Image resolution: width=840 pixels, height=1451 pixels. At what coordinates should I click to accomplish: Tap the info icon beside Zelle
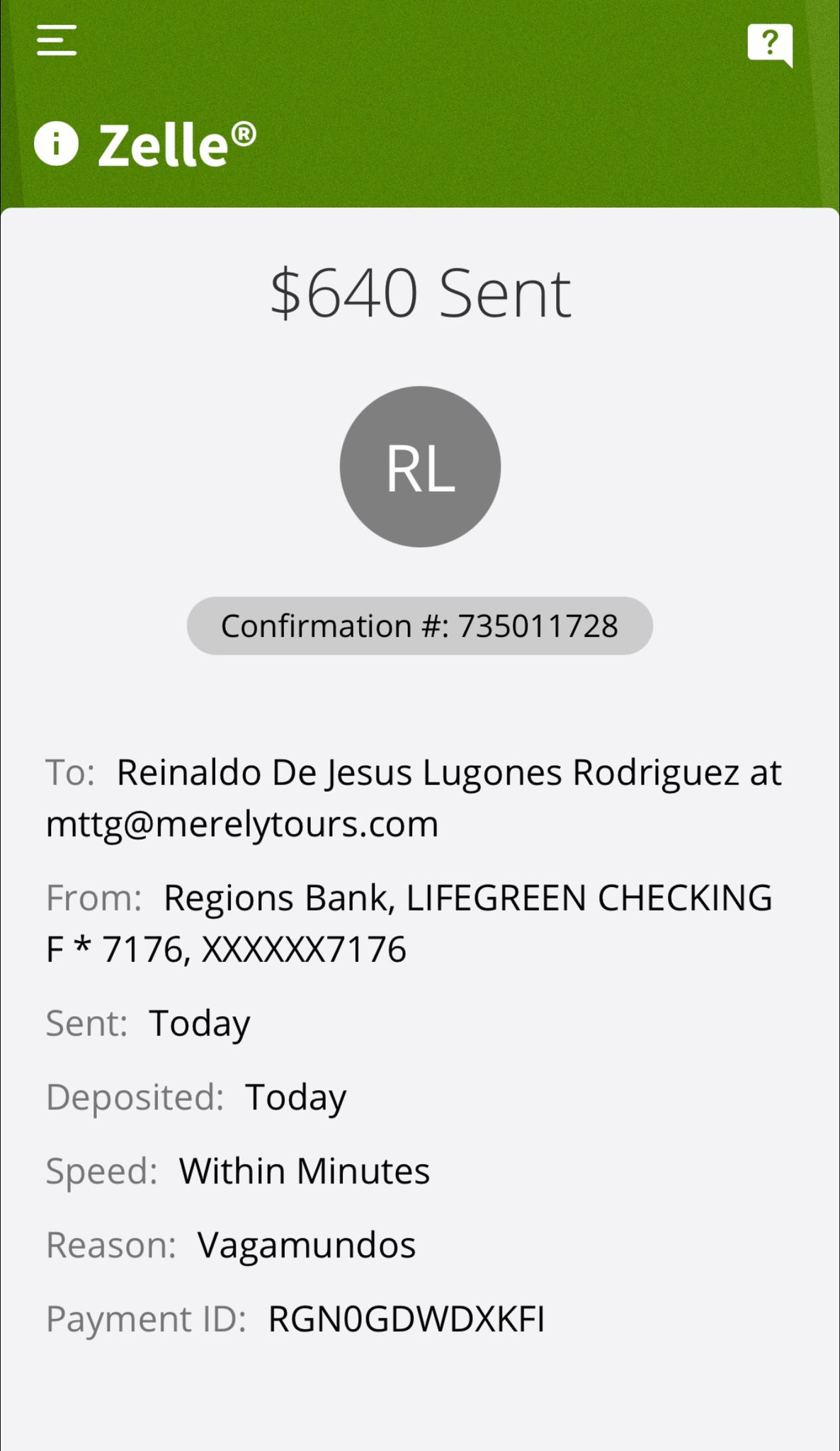coord(56,143)
